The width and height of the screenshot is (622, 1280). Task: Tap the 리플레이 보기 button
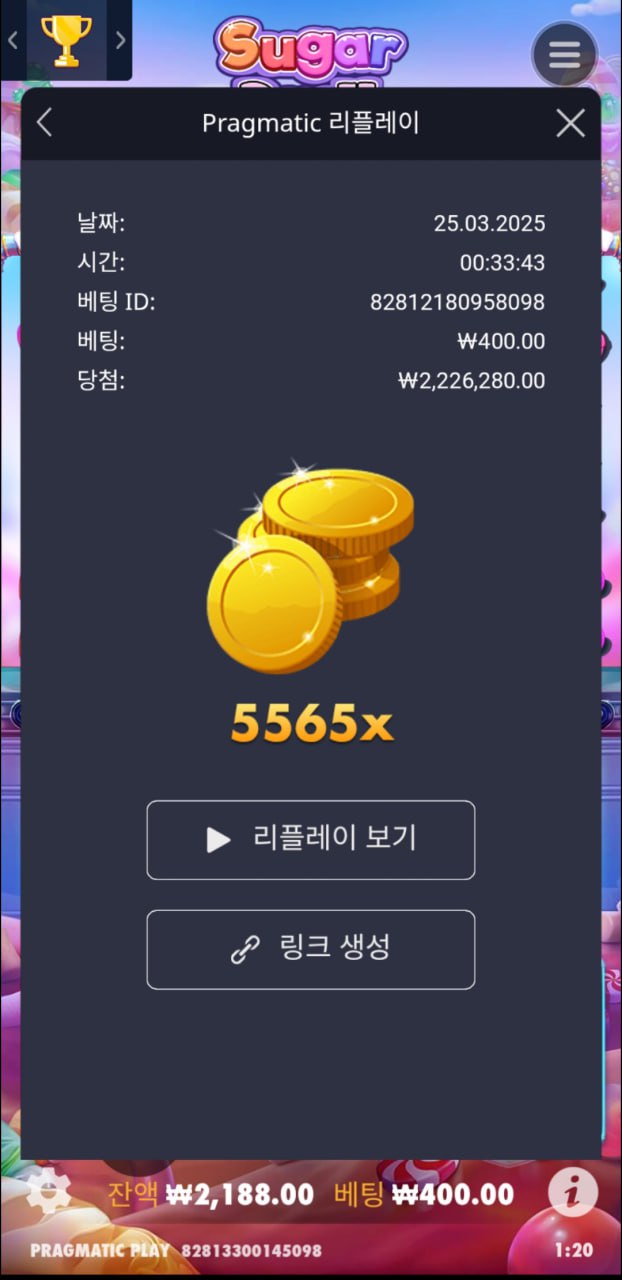(310, 840)
